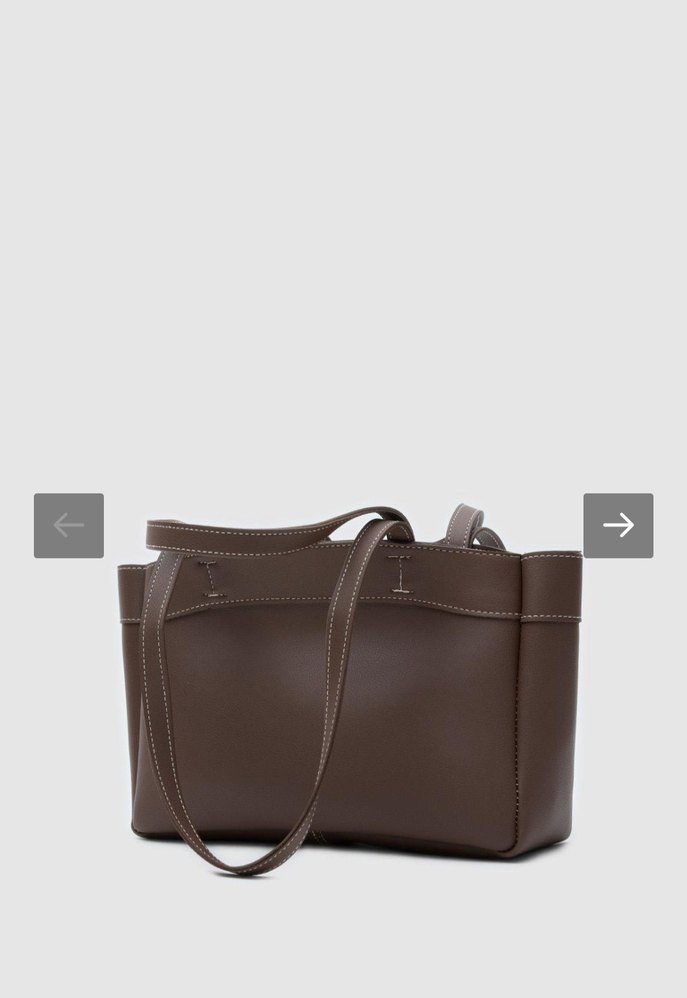Screen dimensions: 687x998
Task: Show the next product image
Action: coord(618,525)
